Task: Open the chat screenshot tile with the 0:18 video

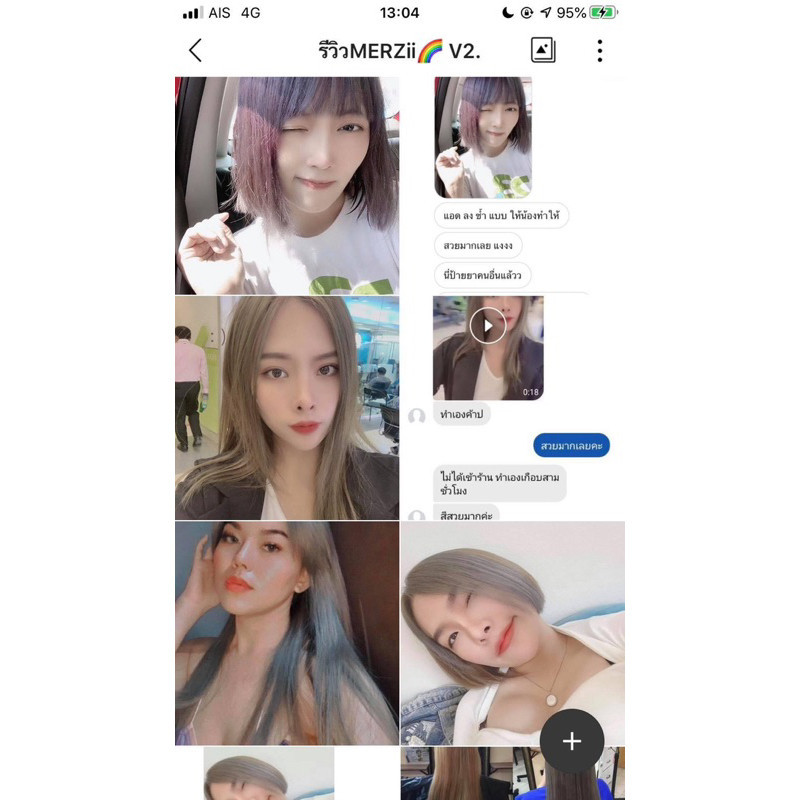Action: coord(512,408)
